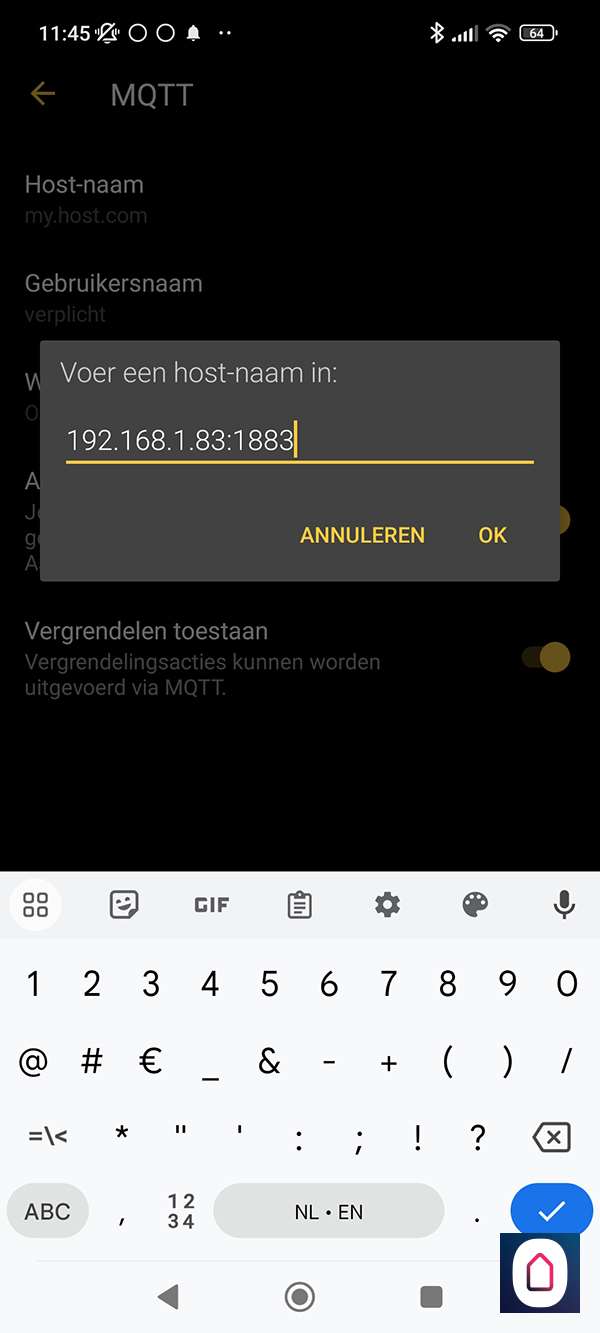Viewport: 600px width, 1333px height.
Task: Type a period from the keyboard
Action: click(x=477, y=1212)
